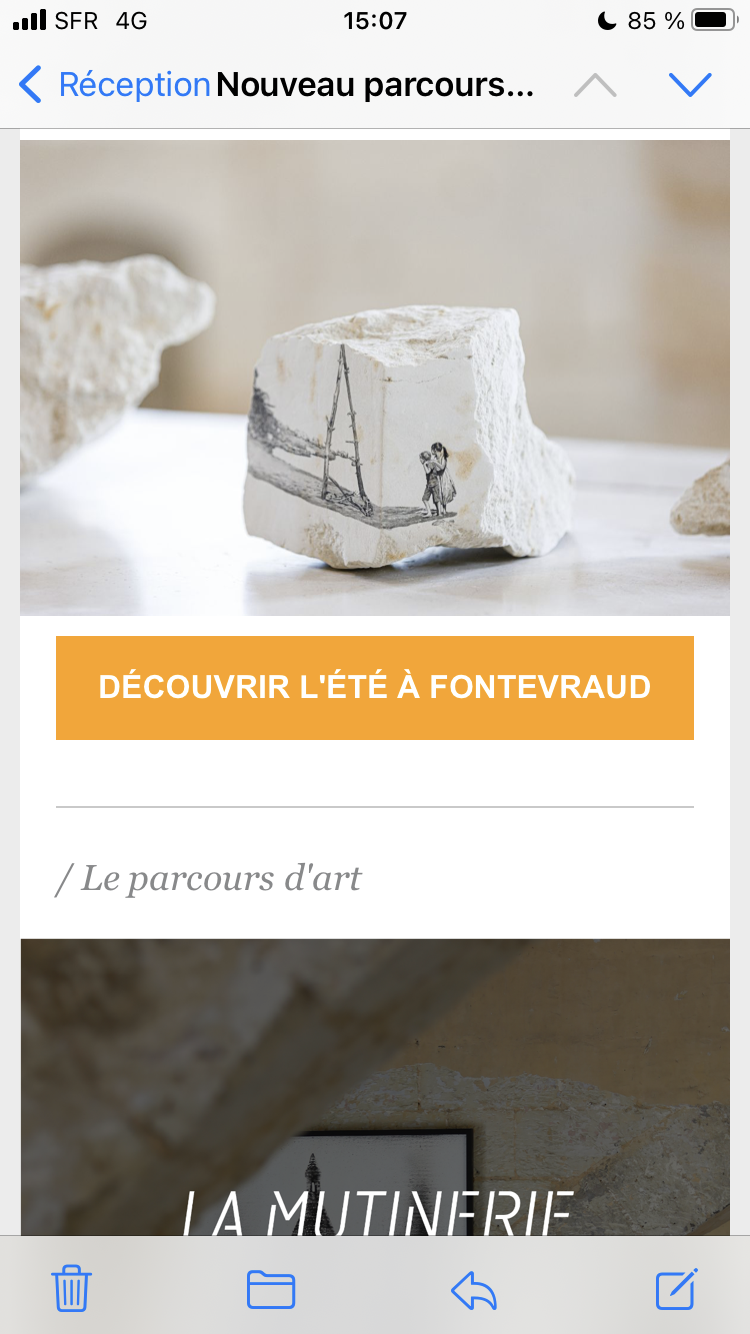Open the Découvrir l'été à Fontevraud button
The height and width of the screenshot is (1334, 750).
click(375, 688)
